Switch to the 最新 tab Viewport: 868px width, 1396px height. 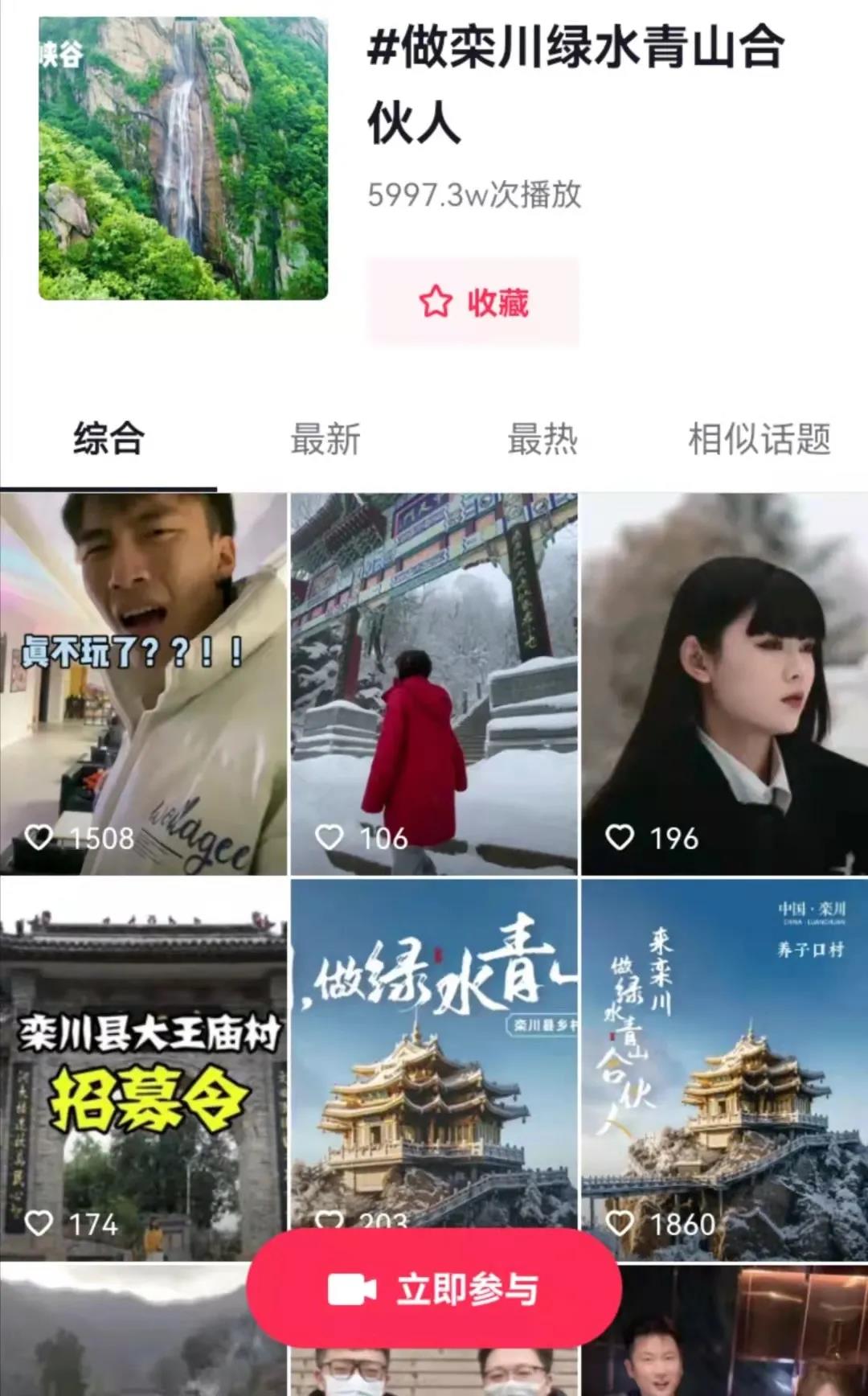(325, 440)
